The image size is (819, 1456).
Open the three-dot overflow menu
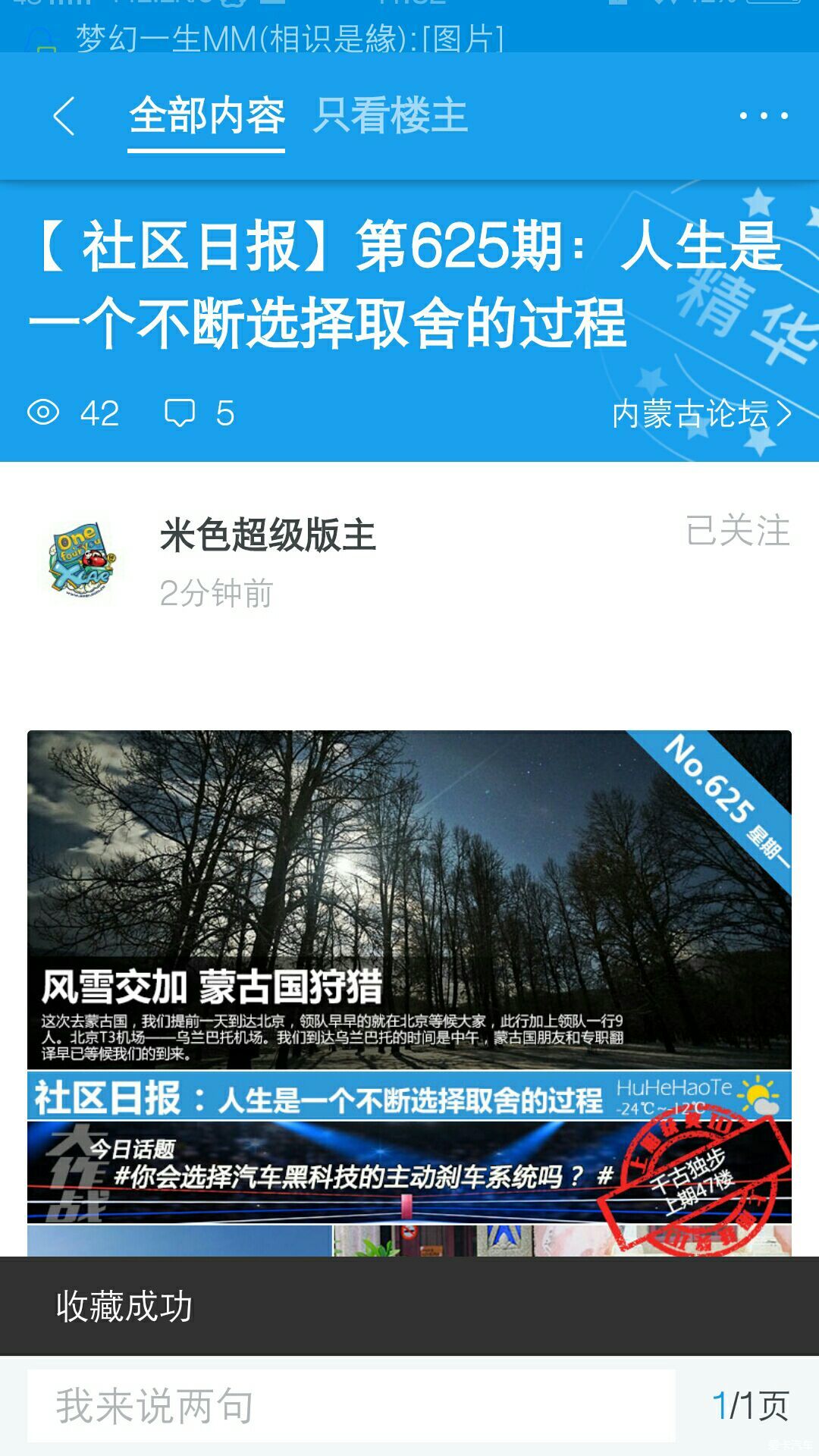pyautogui.click(x=764, y=116)
